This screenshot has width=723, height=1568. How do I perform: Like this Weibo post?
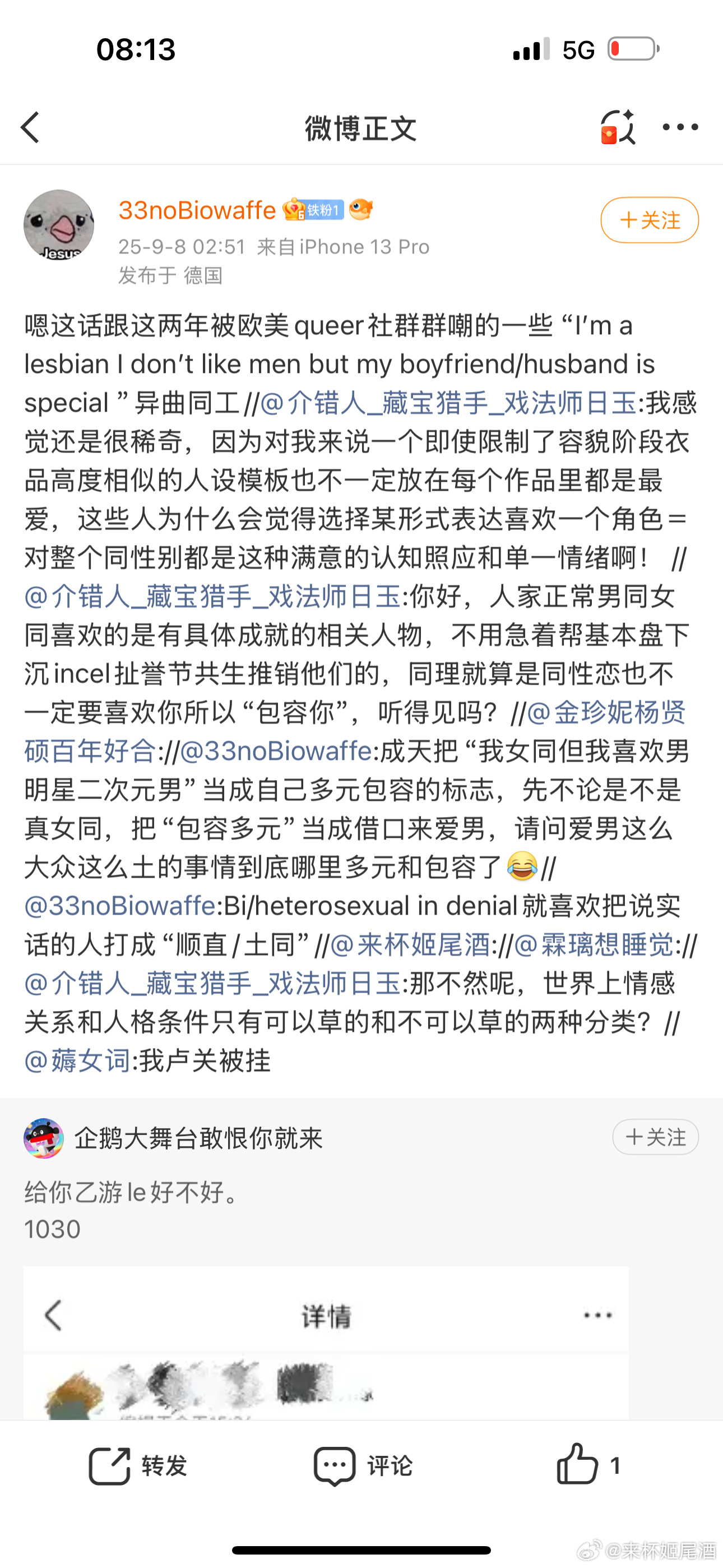pyautogui.click(x=587, y=1466)
